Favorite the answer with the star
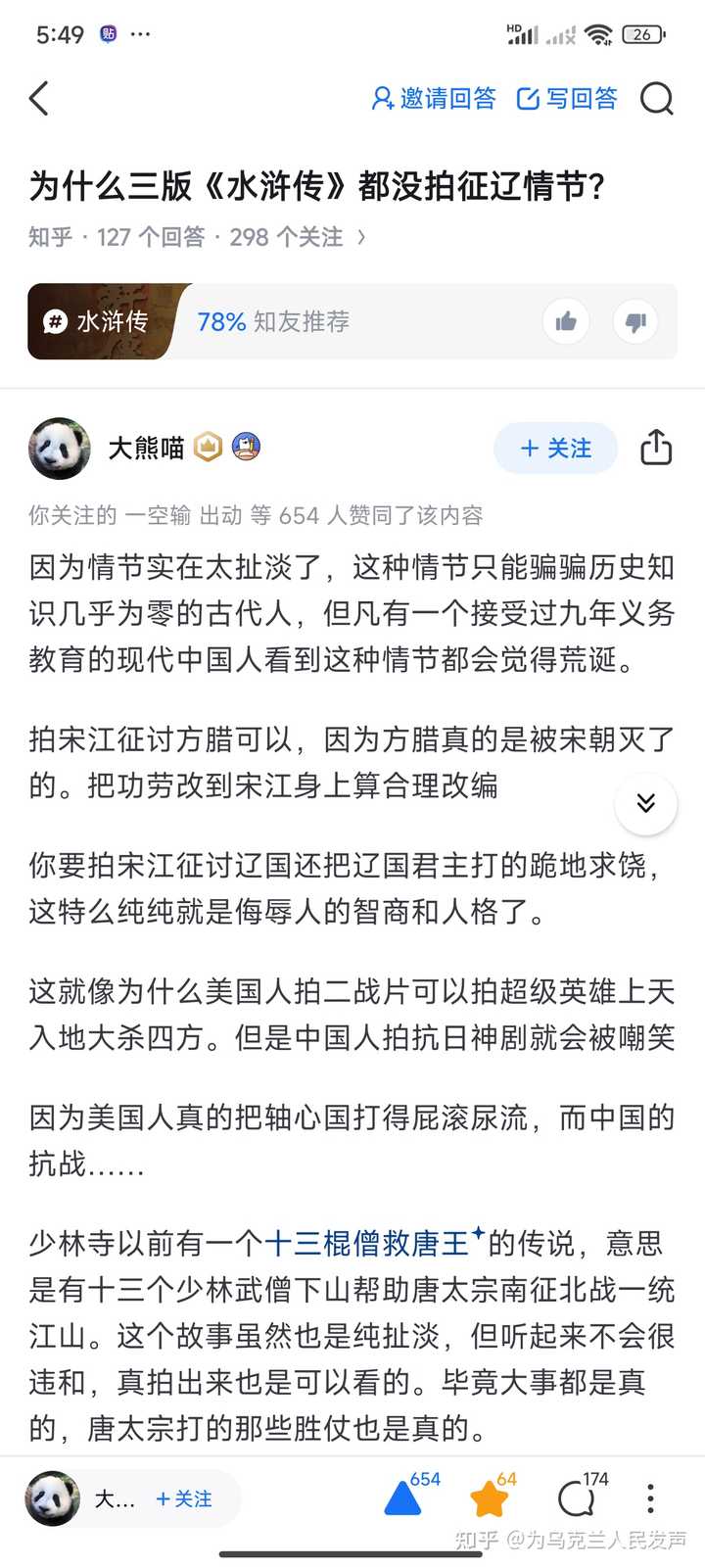 [x=492, y=1497]
